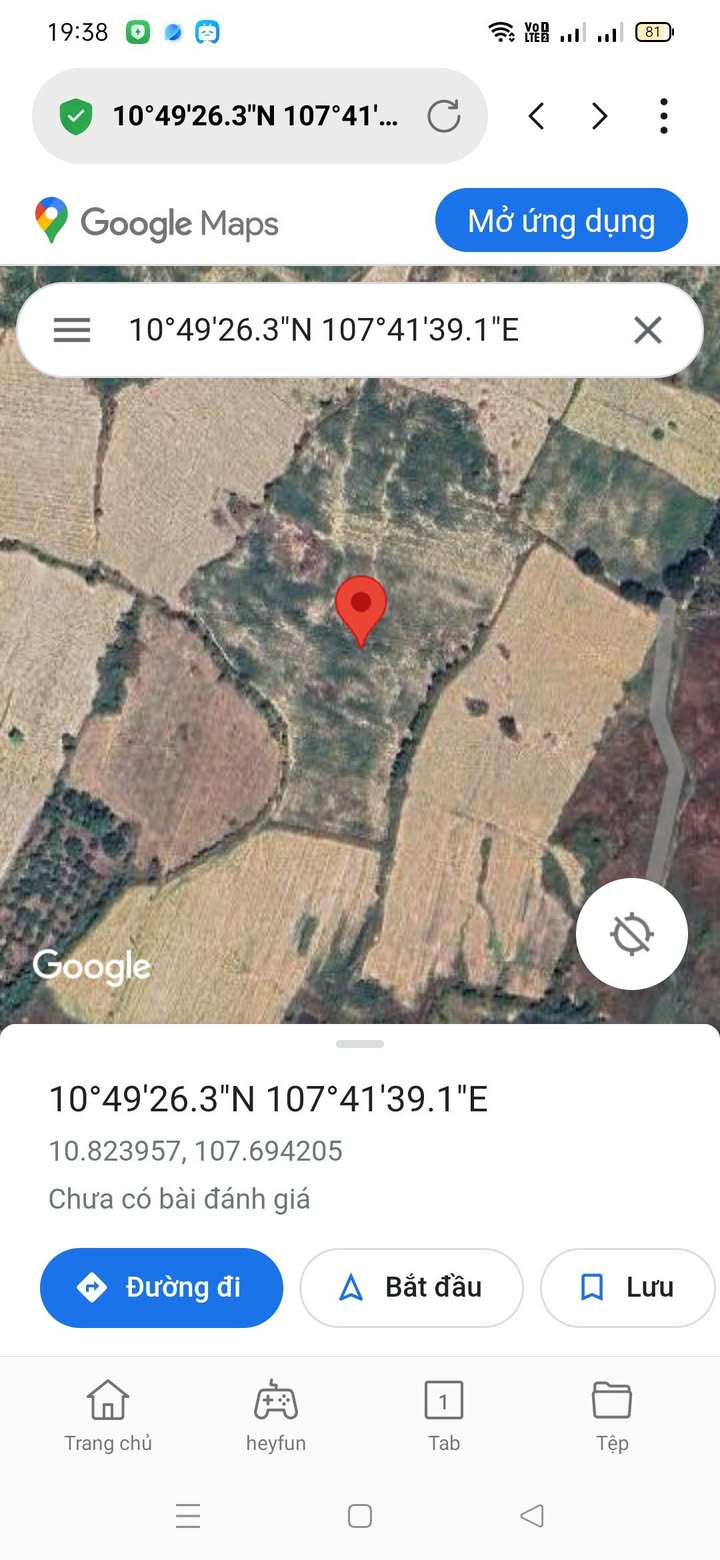Go to Trang chủ in the browser

tap(108, 1414)
